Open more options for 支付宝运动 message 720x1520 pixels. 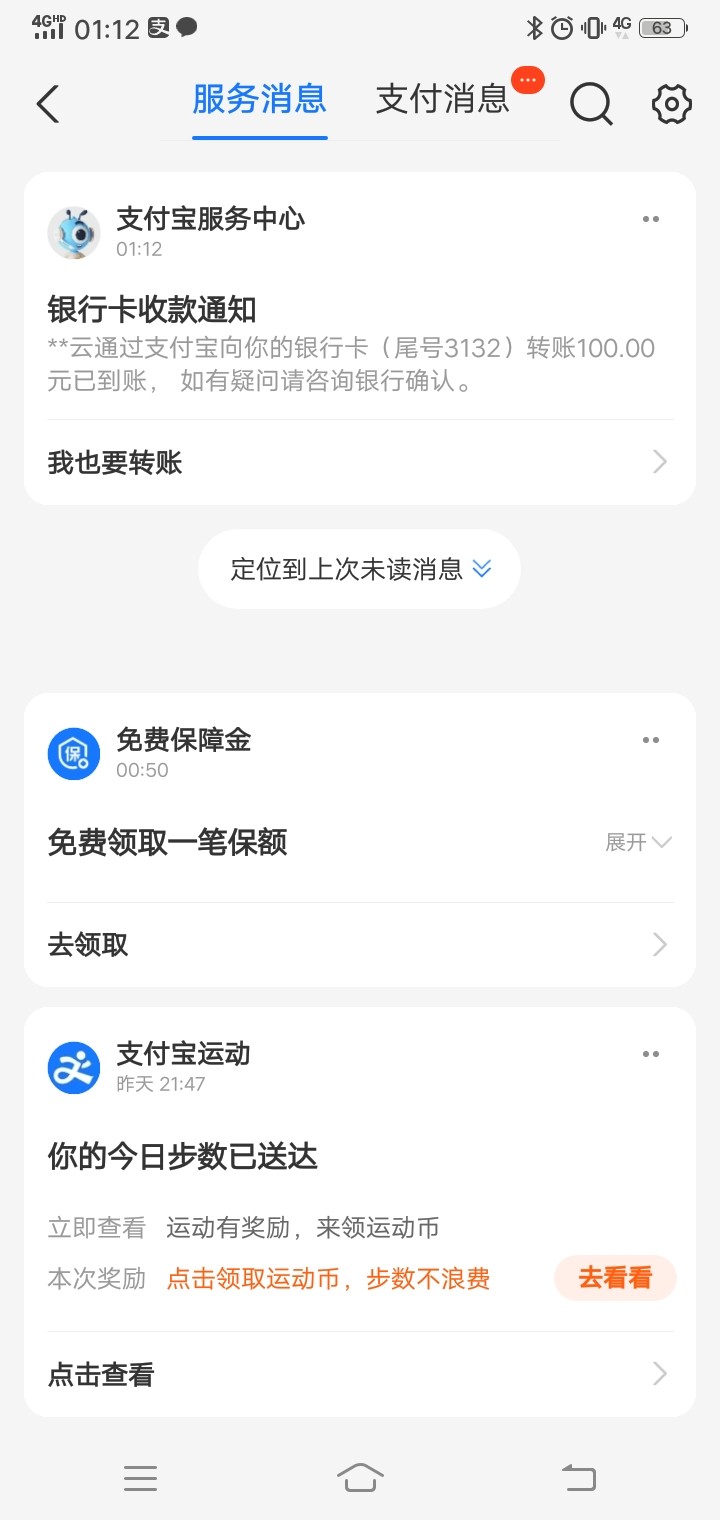pos(651,1054)
